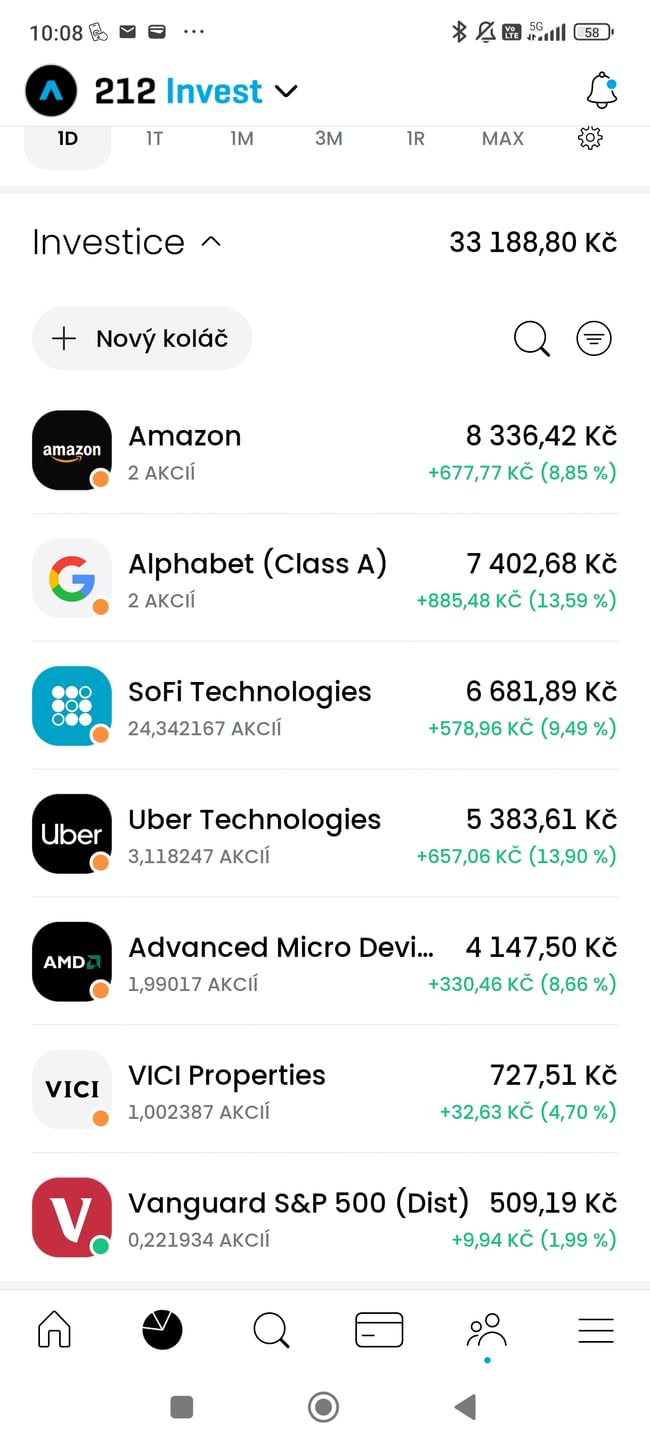
Task: Open SoFi Technologies details
Action: coord(324,706)
